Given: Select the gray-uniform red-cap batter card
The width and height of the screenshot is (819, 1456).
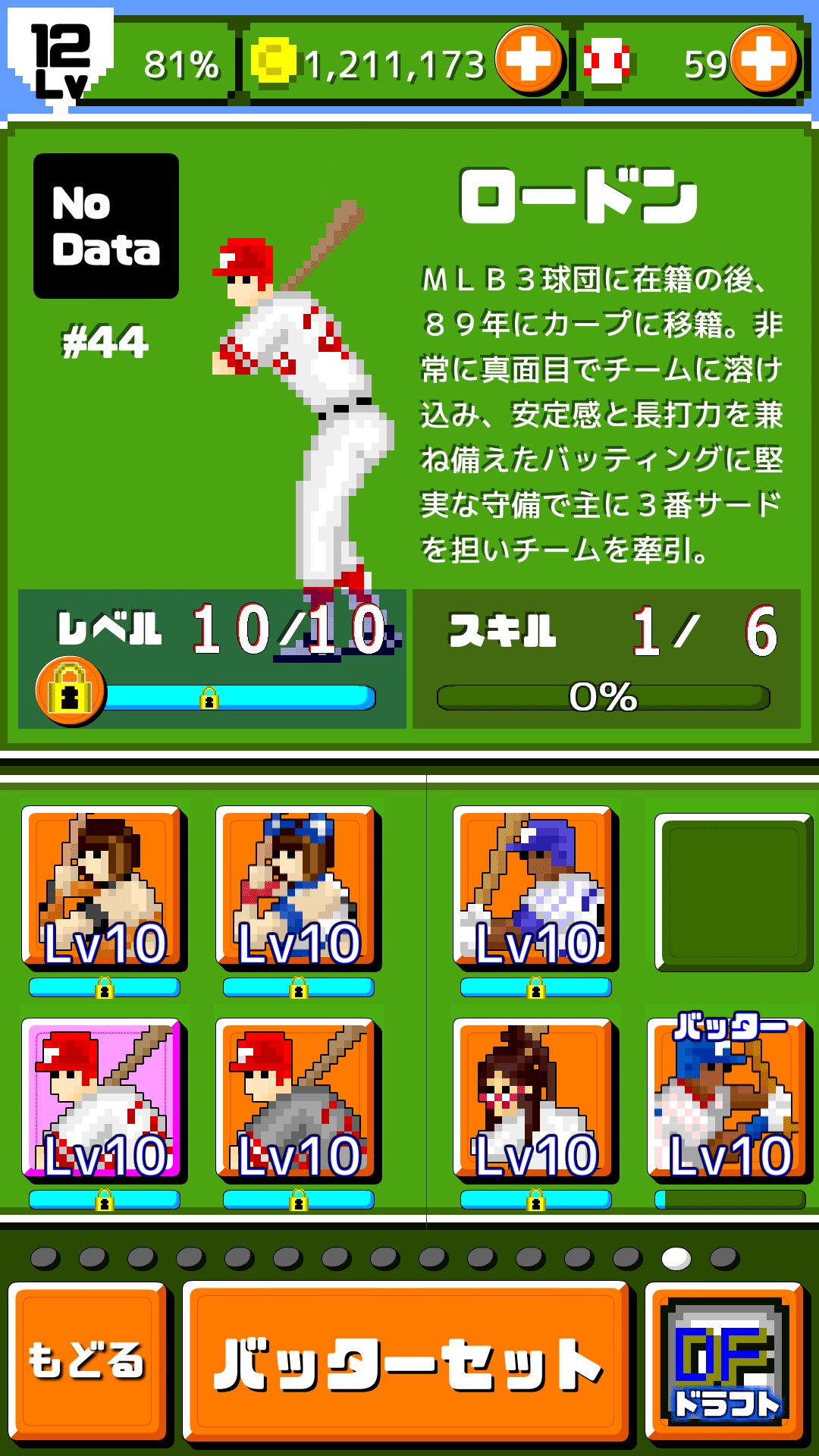Looking at the screenshot, I should (x=298, y=1100).
